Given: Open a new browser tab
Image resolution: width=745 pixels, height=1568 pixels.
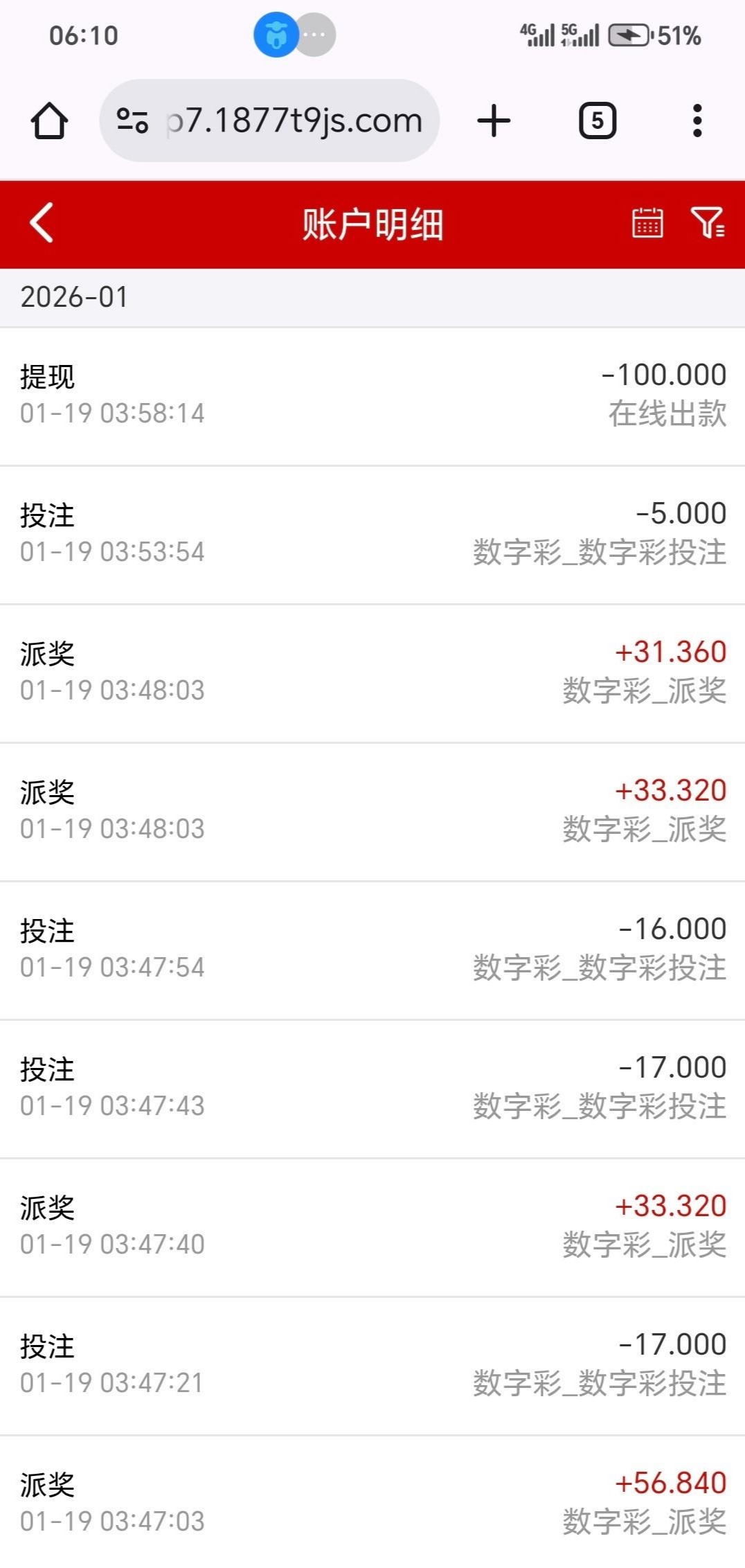Looking at the screenshot, I should [x=494, y=121].
